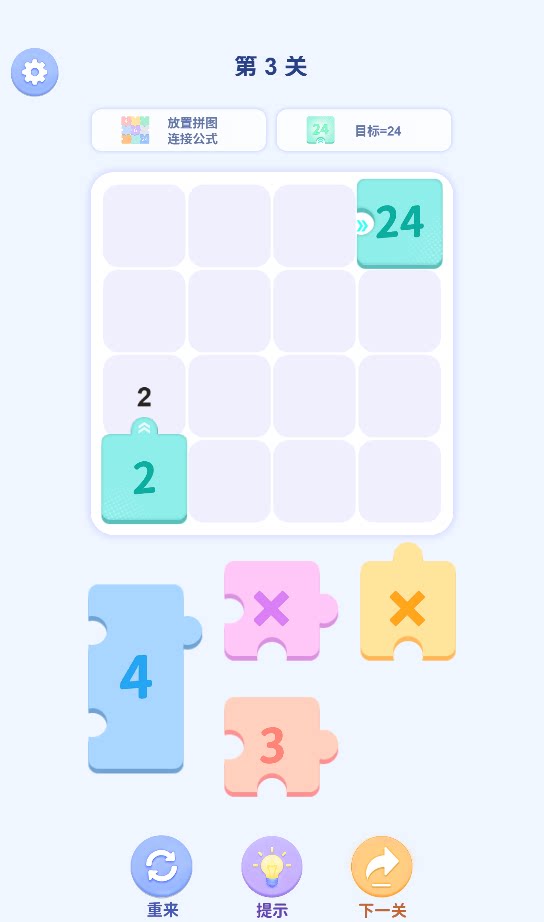Get a hint with 提示

[272, 867]
